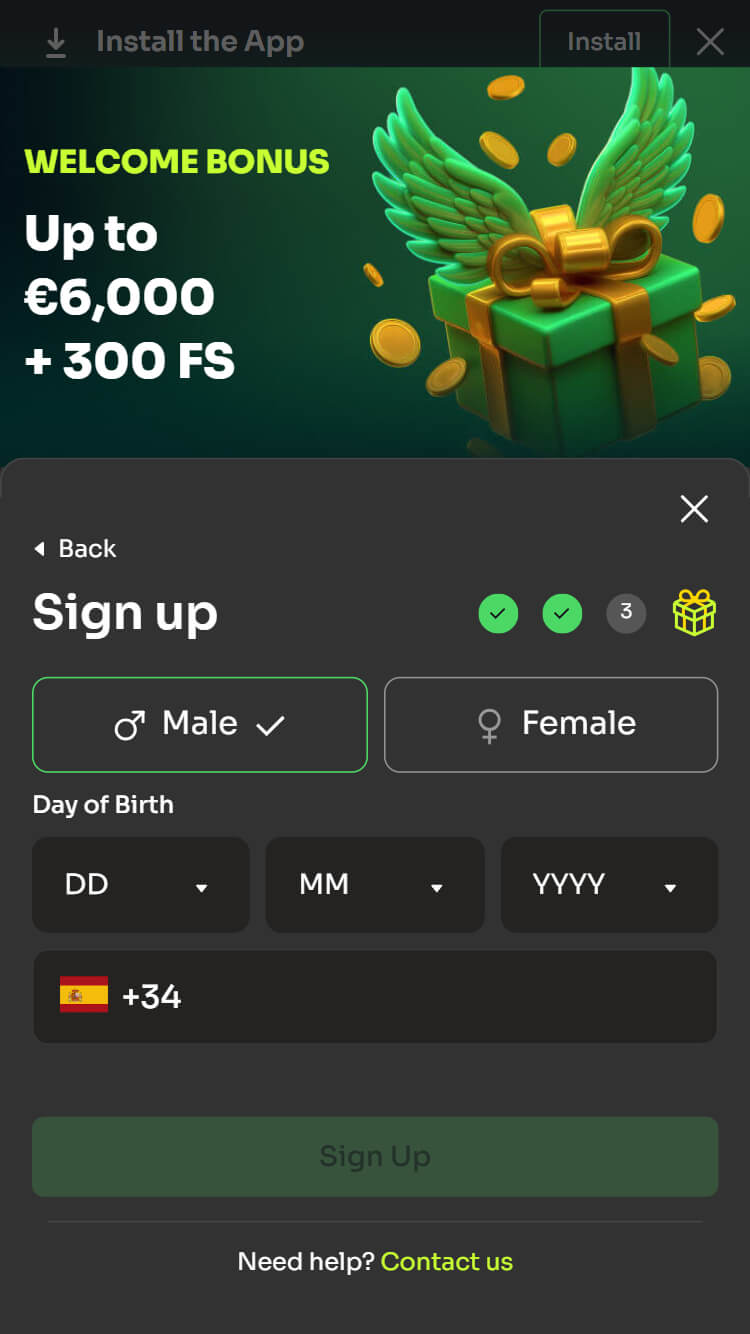
Task: Click the first green checkmark step indicator
Action: (498, 613)
